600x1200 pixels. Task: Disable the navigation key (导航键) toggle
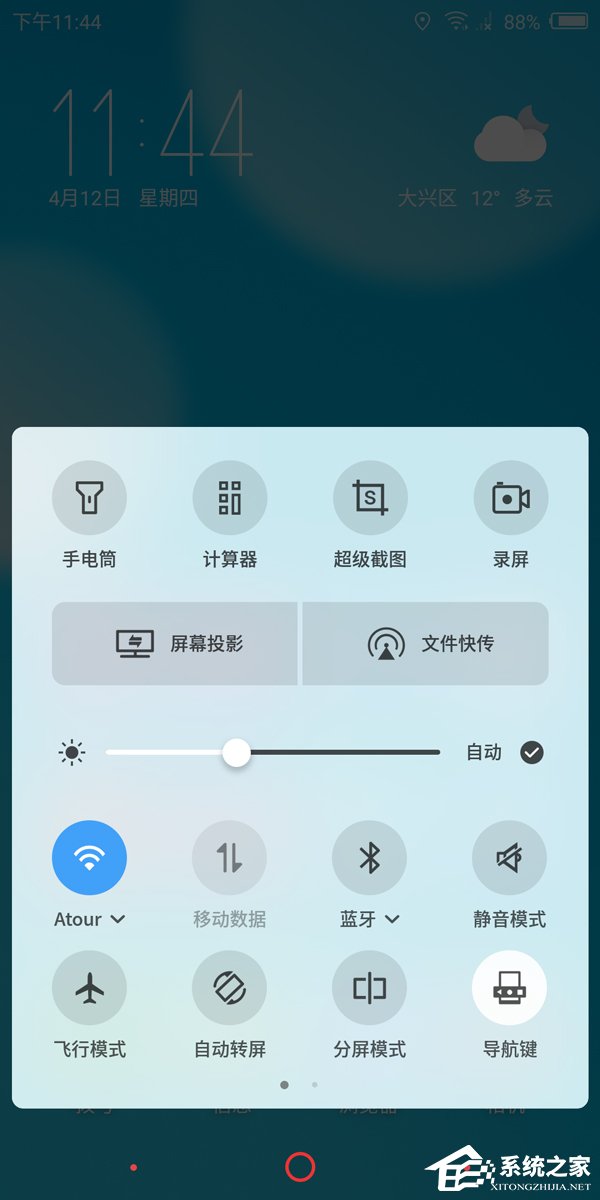click(510, 988)
